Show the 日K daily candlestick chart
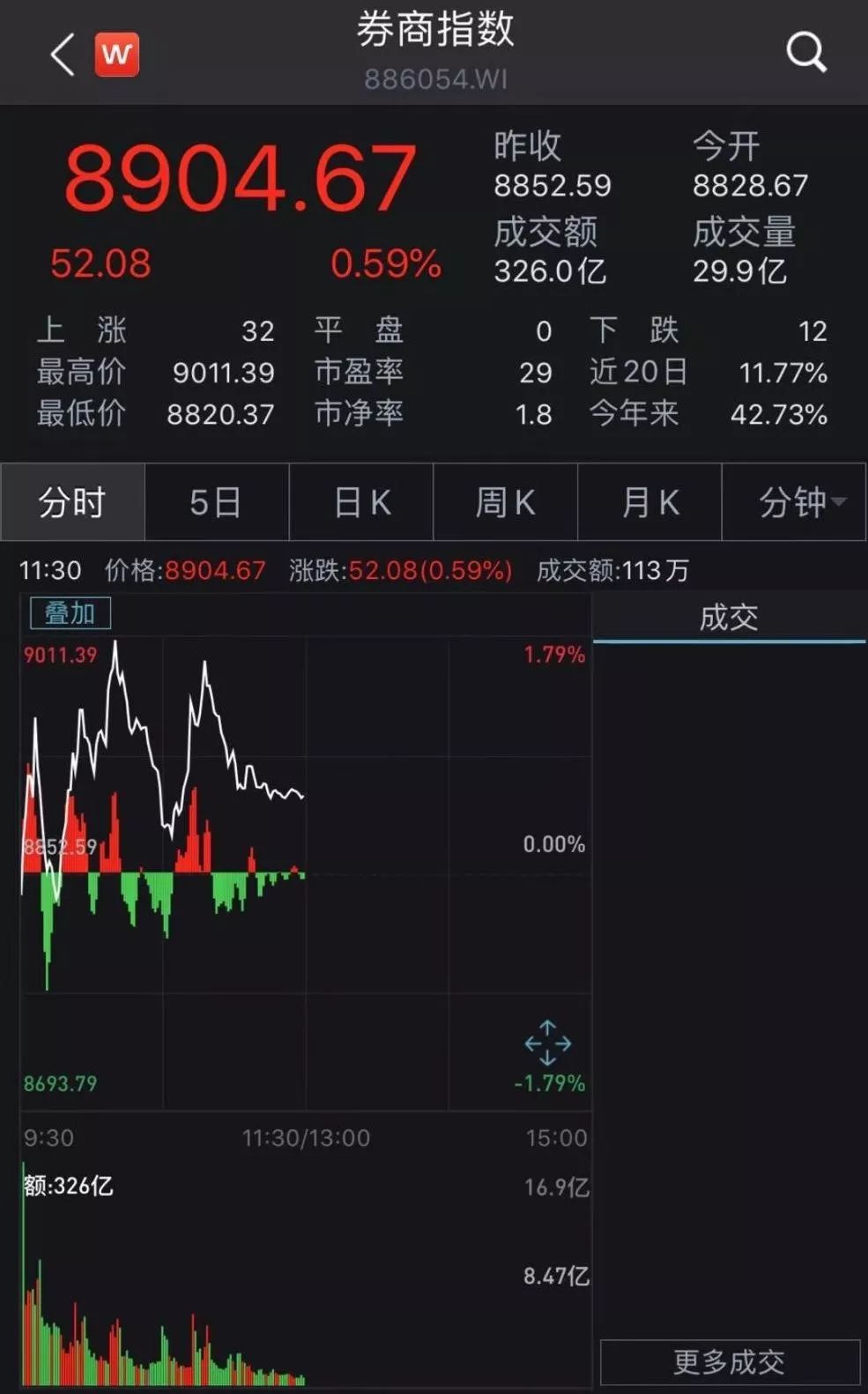The height and width of the screenshot is (1394, 868). (361, 502)
